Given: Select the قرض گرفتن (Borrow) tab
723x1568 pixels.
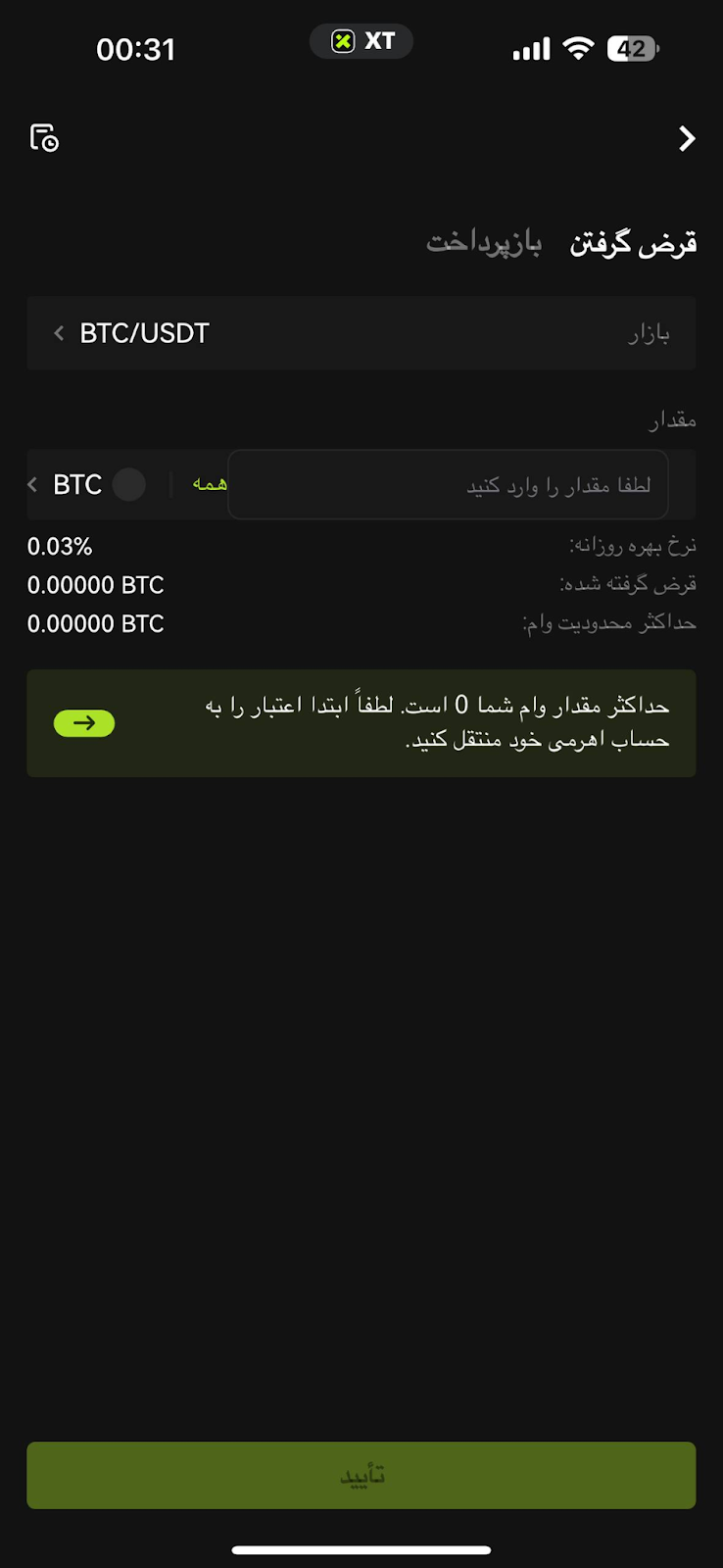Looking at the screenshot, I should 633,242.
